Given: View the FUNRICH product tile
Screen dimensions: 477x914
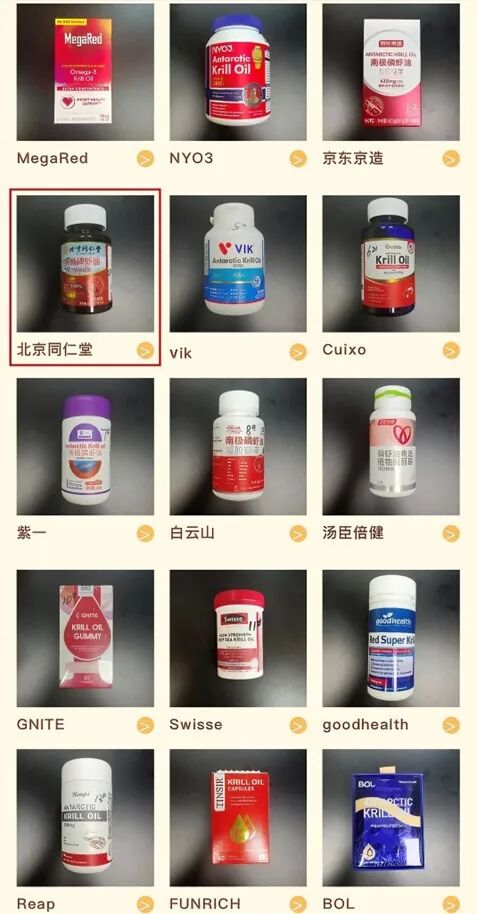Looking at the screenshot, I should (238, 831).
